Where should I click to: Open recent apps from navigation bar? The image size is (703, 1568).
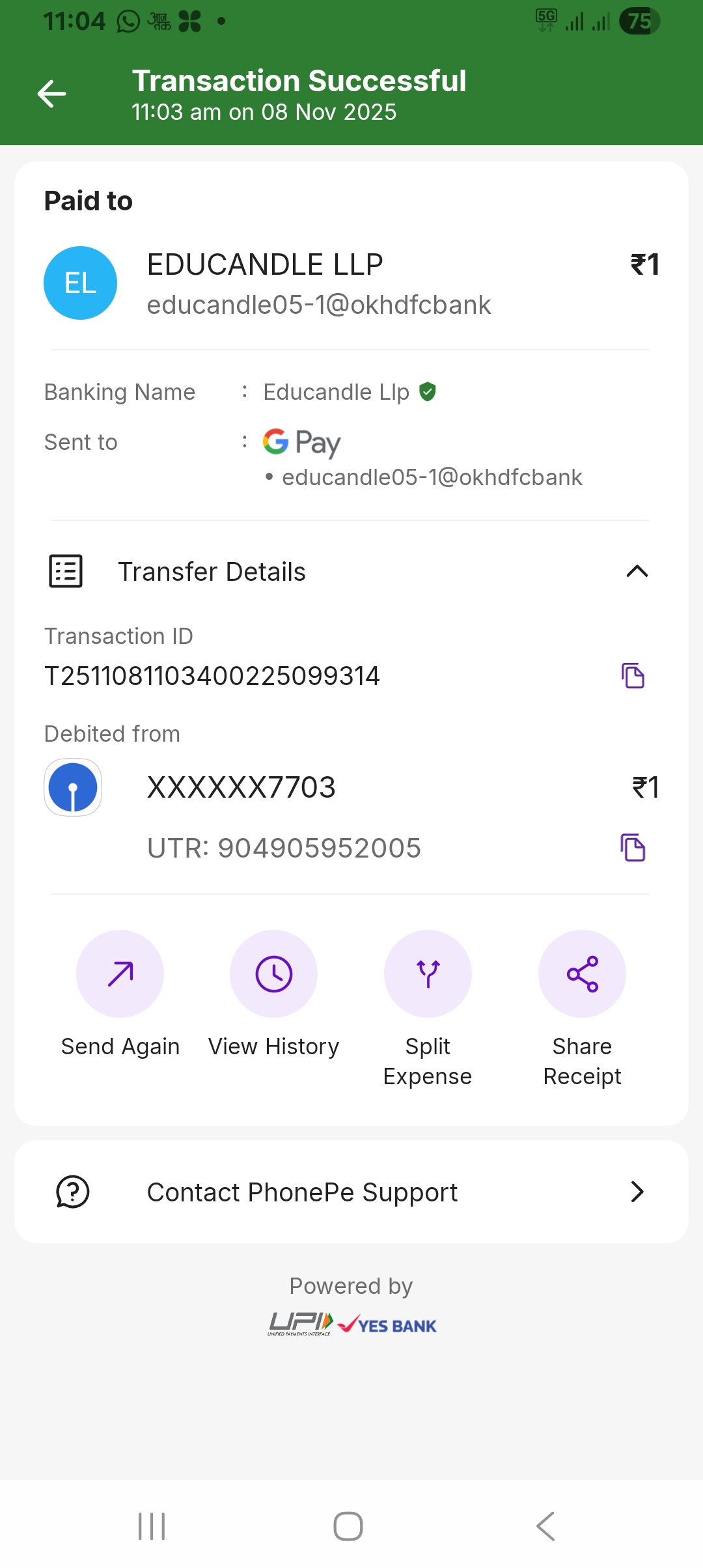click(x=152, y=1526)
